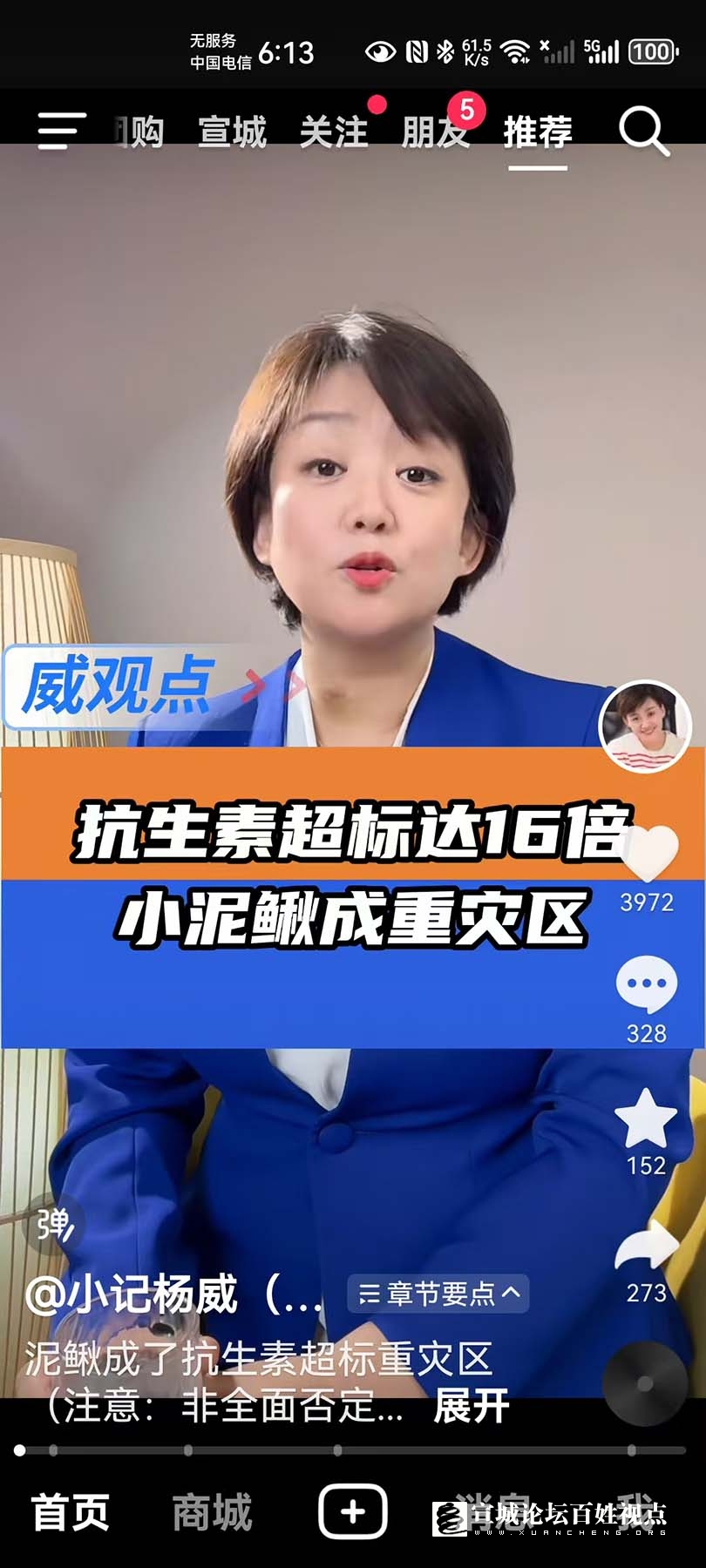Image resolution: width=706 pixels, height=1568 pixels.
Task: Favorite the video with the star
Action: [646, 1119]
